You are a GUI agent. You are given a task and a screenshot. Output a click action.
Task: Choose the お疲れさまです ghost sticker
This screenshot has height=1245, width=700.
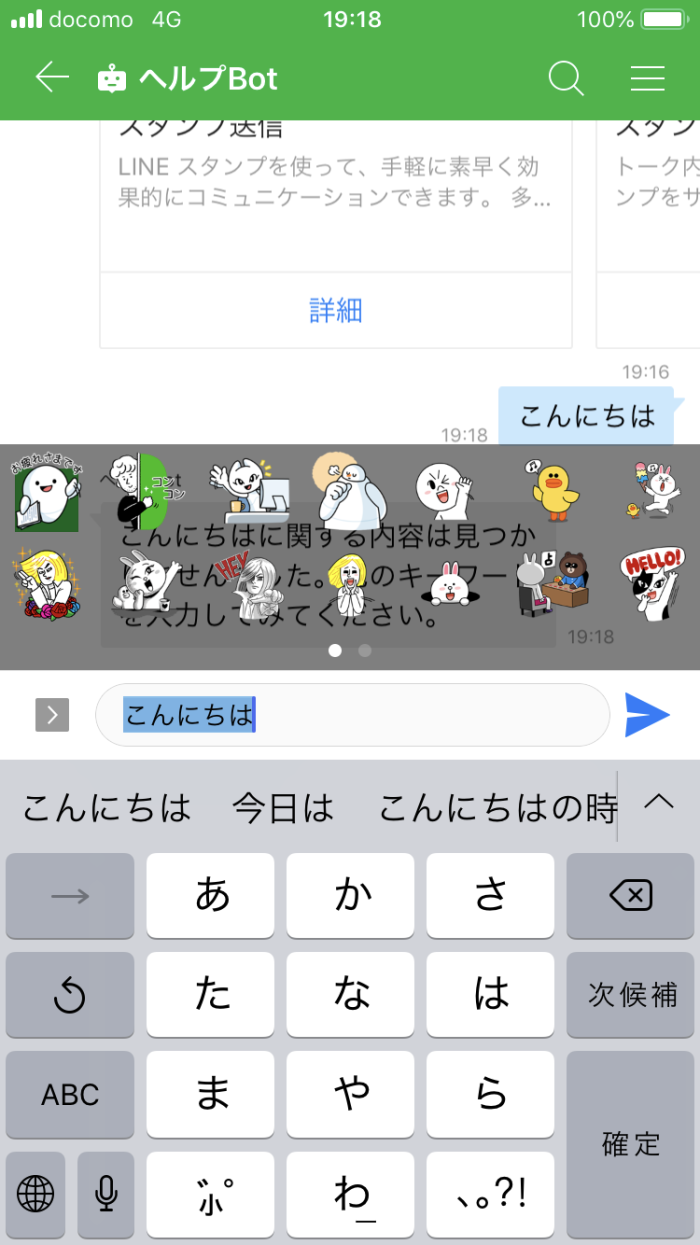tap(46, 492)
